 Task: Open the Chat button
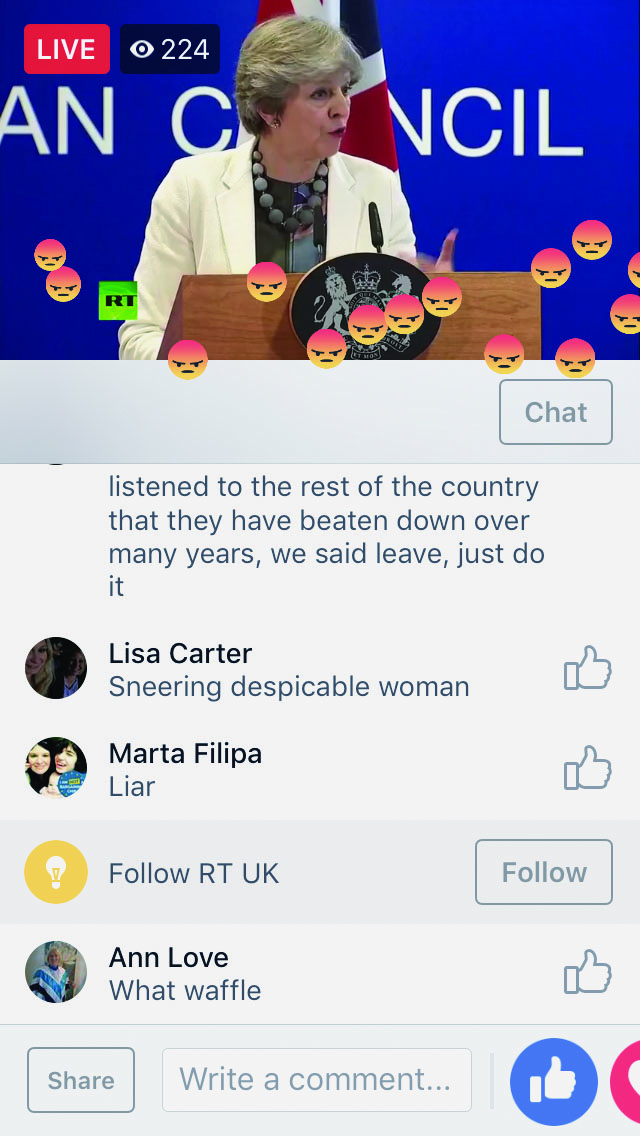pyautogui.click(x=556, y=412)
